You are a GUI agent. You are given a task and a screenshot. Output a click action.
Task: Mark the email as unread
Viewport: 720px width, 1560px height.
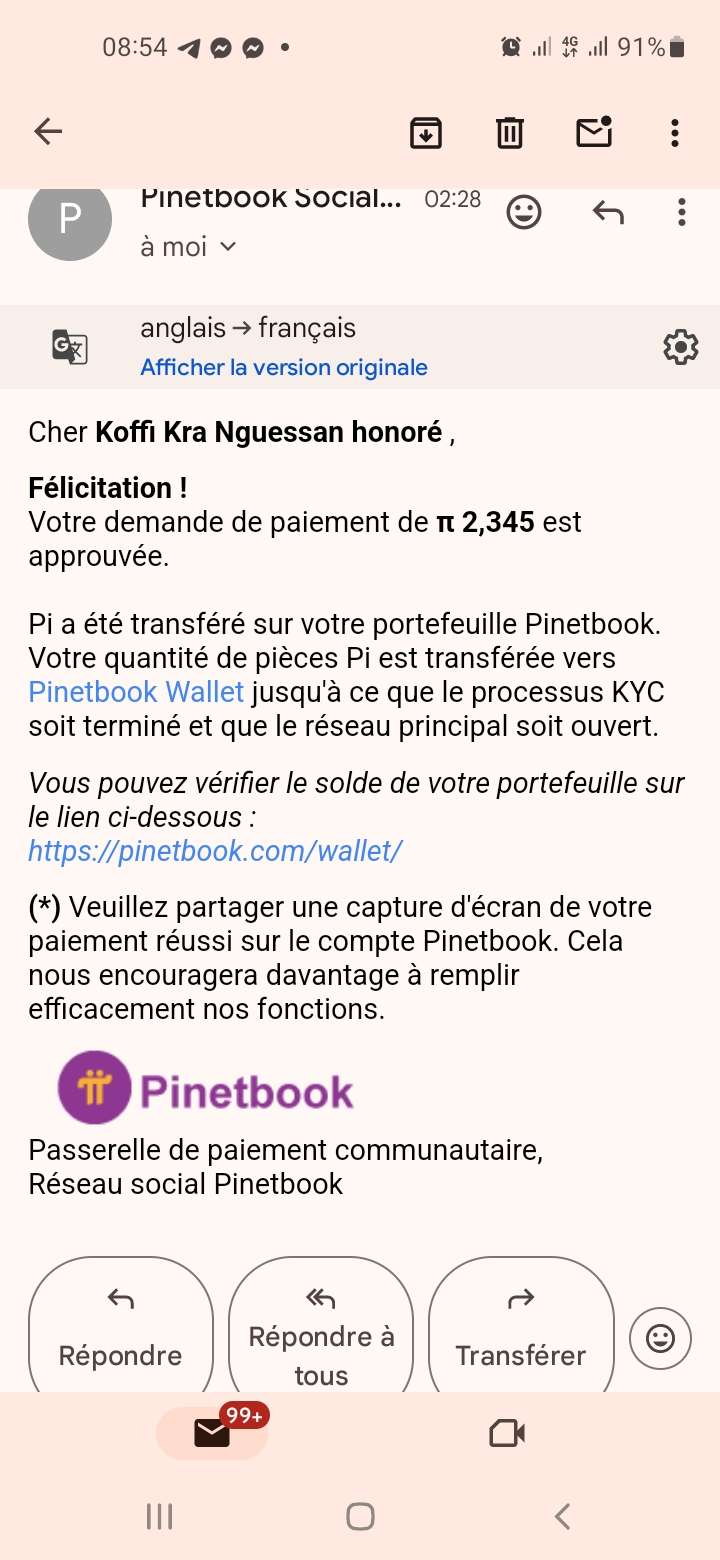click(594, 132)
